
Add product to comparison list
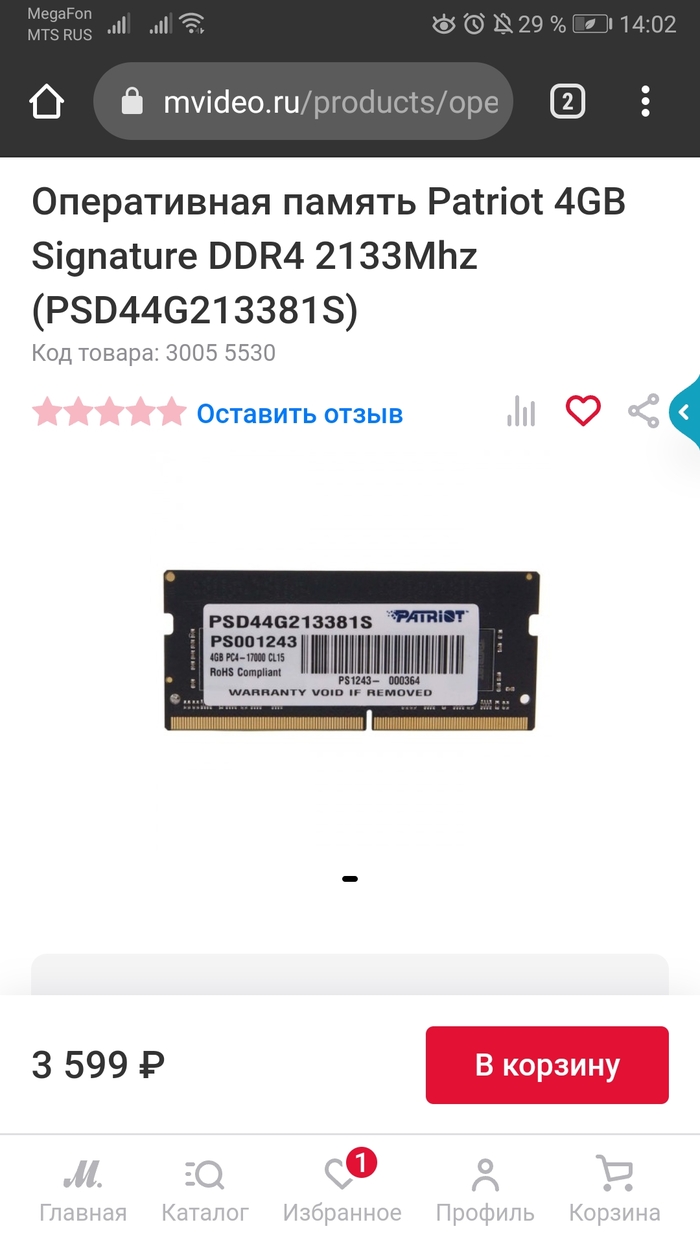[x=521, y=411]
